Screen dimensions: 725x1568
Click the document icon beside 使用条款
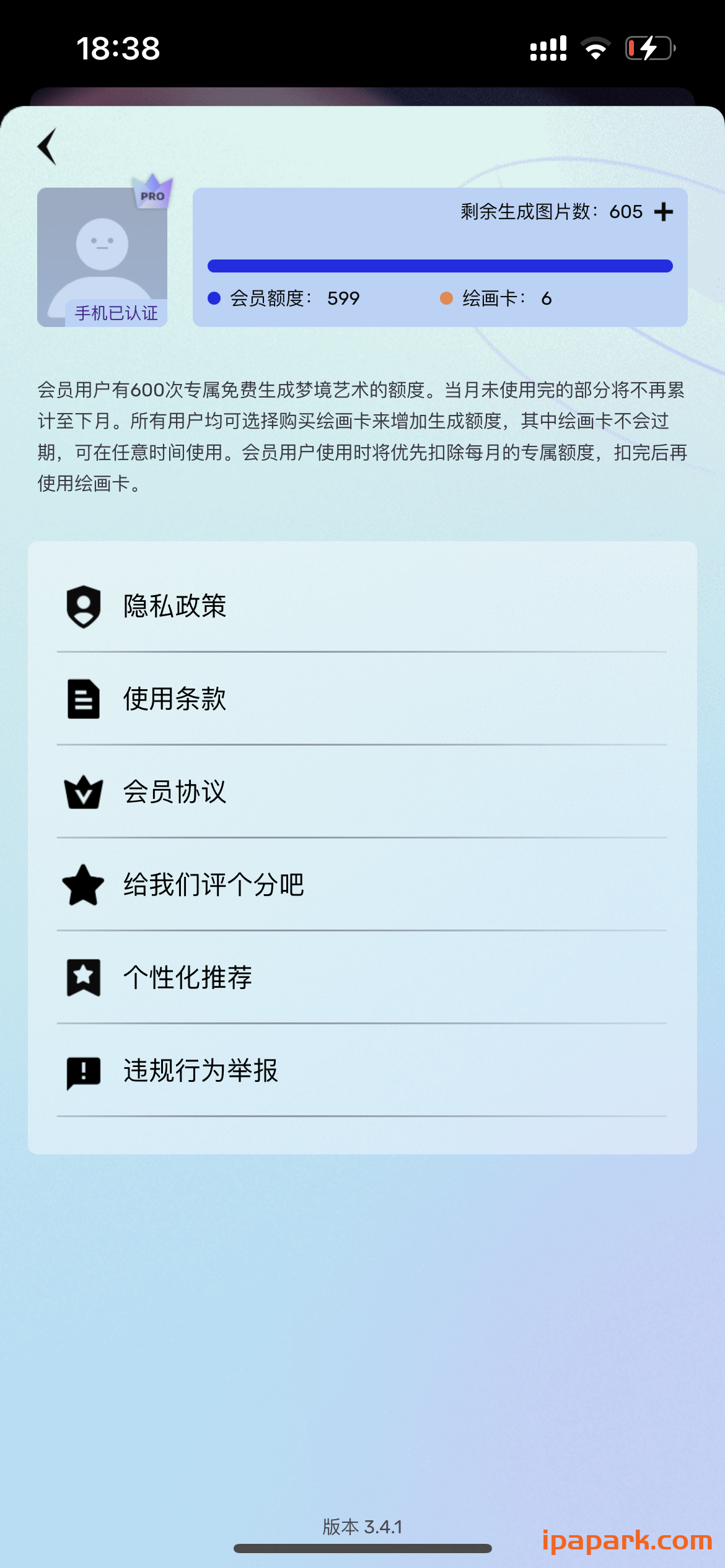pos(84,699)
